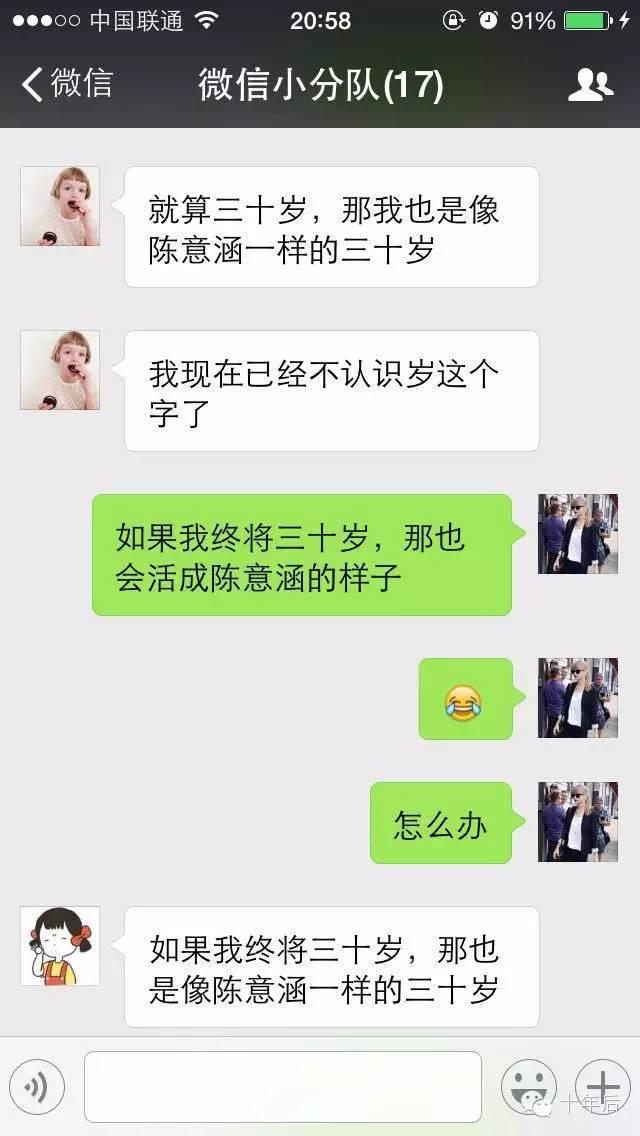Focus the message text field
The width and height of the screenshot is (640, 1136).
tap(283, 1087)
